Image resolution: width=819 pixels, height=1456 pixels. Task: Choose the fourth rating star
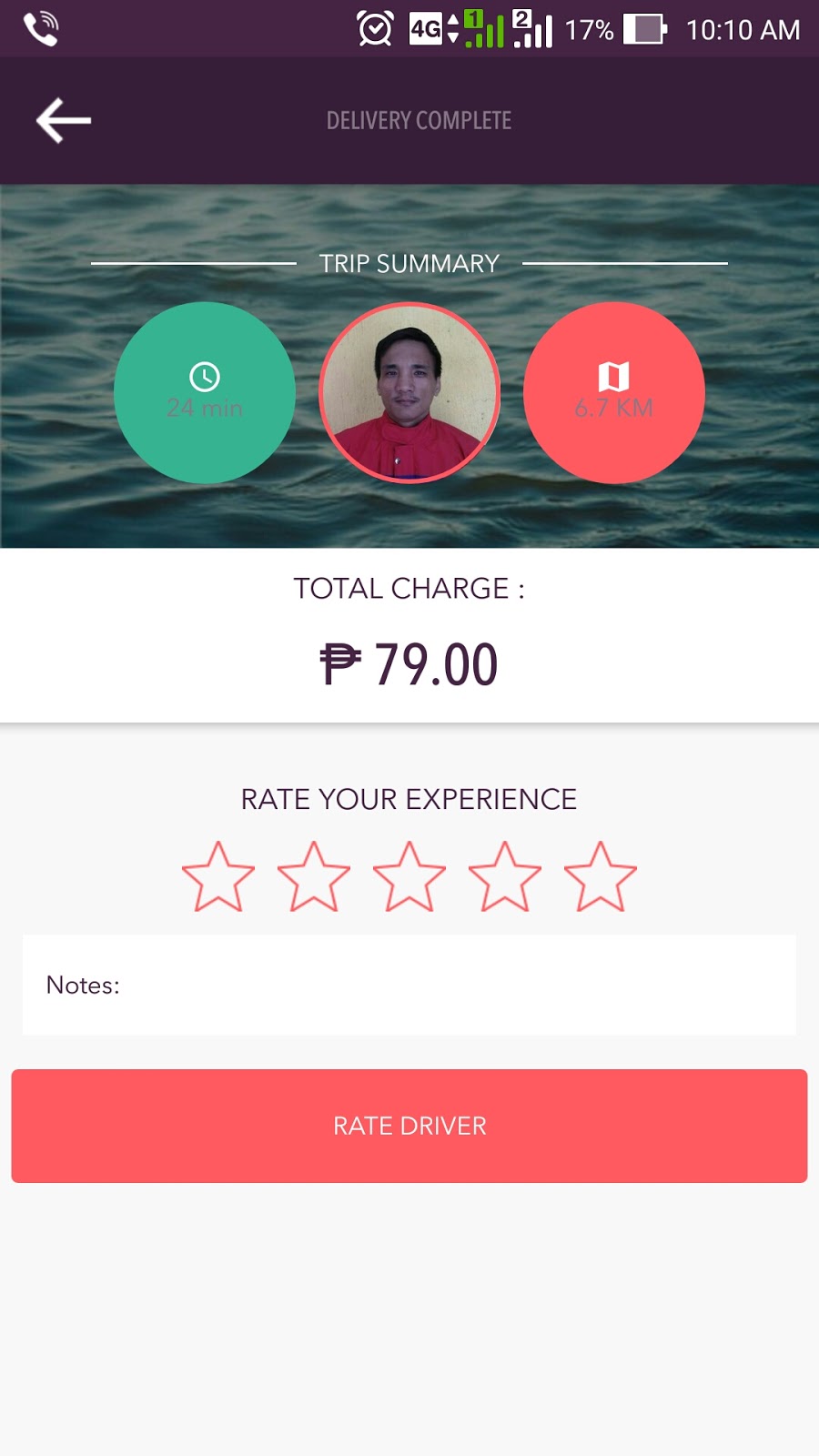click(505, 877)
